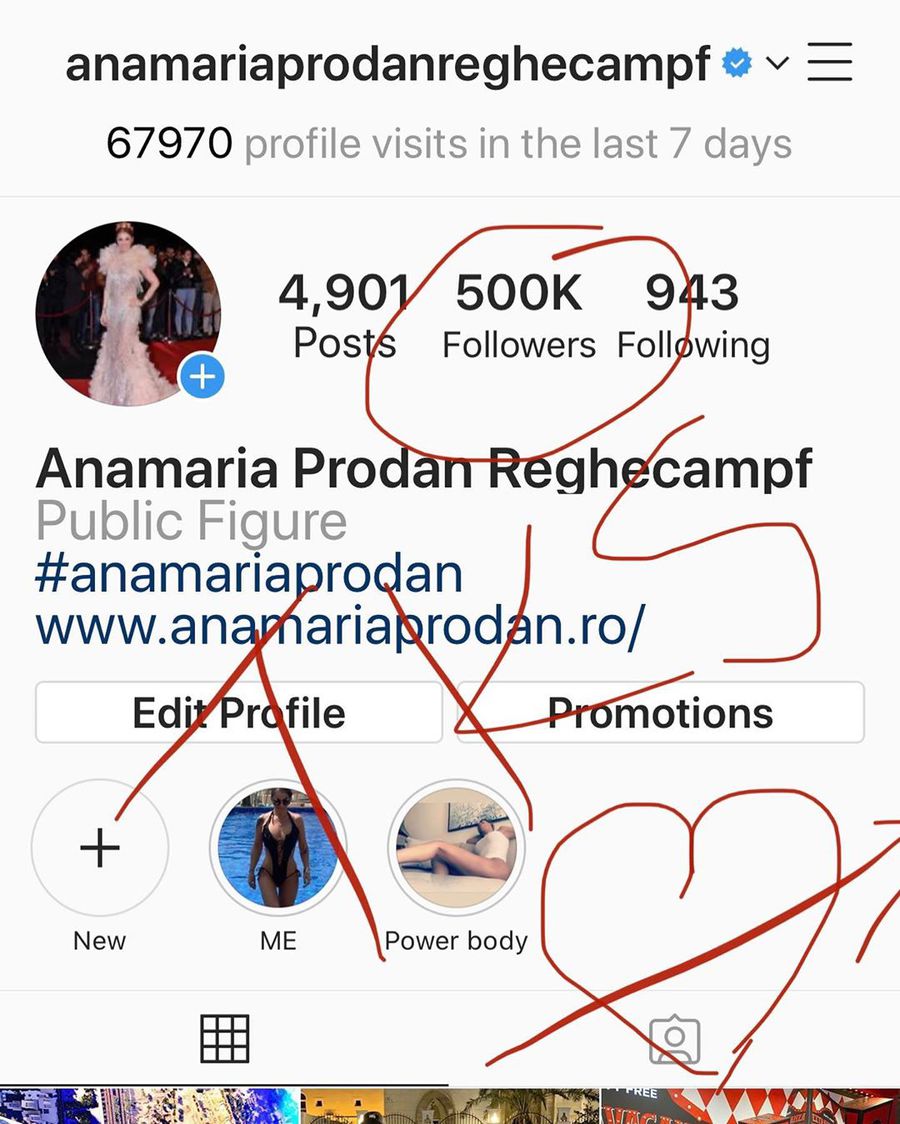Expand the account switcher chevron
Viewport: 900px width, 1124px height.
tap(777, 64)
